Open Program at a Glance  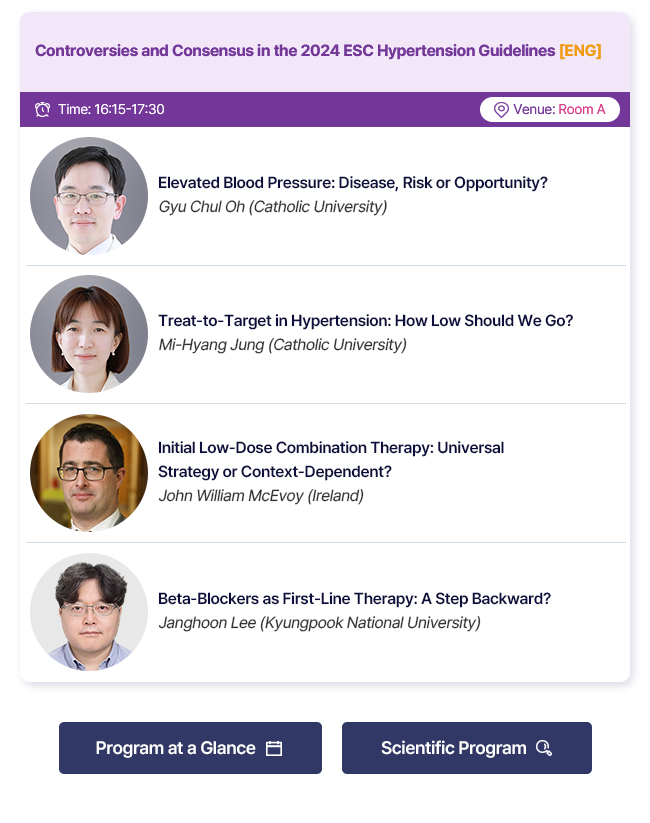point(190,748)
